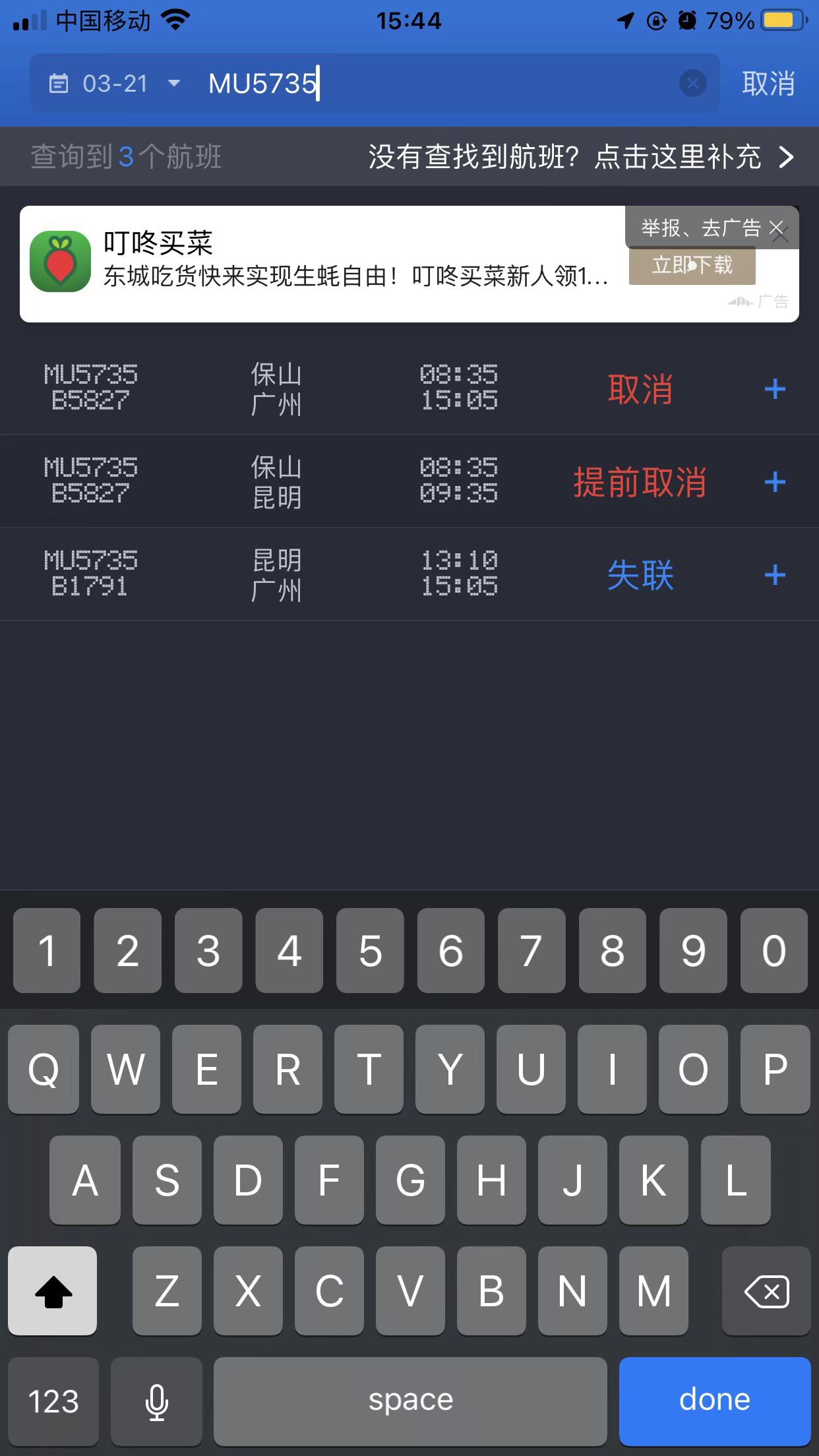
Task: Tap the keyboard backspace key
Action: pos(766,1291)
